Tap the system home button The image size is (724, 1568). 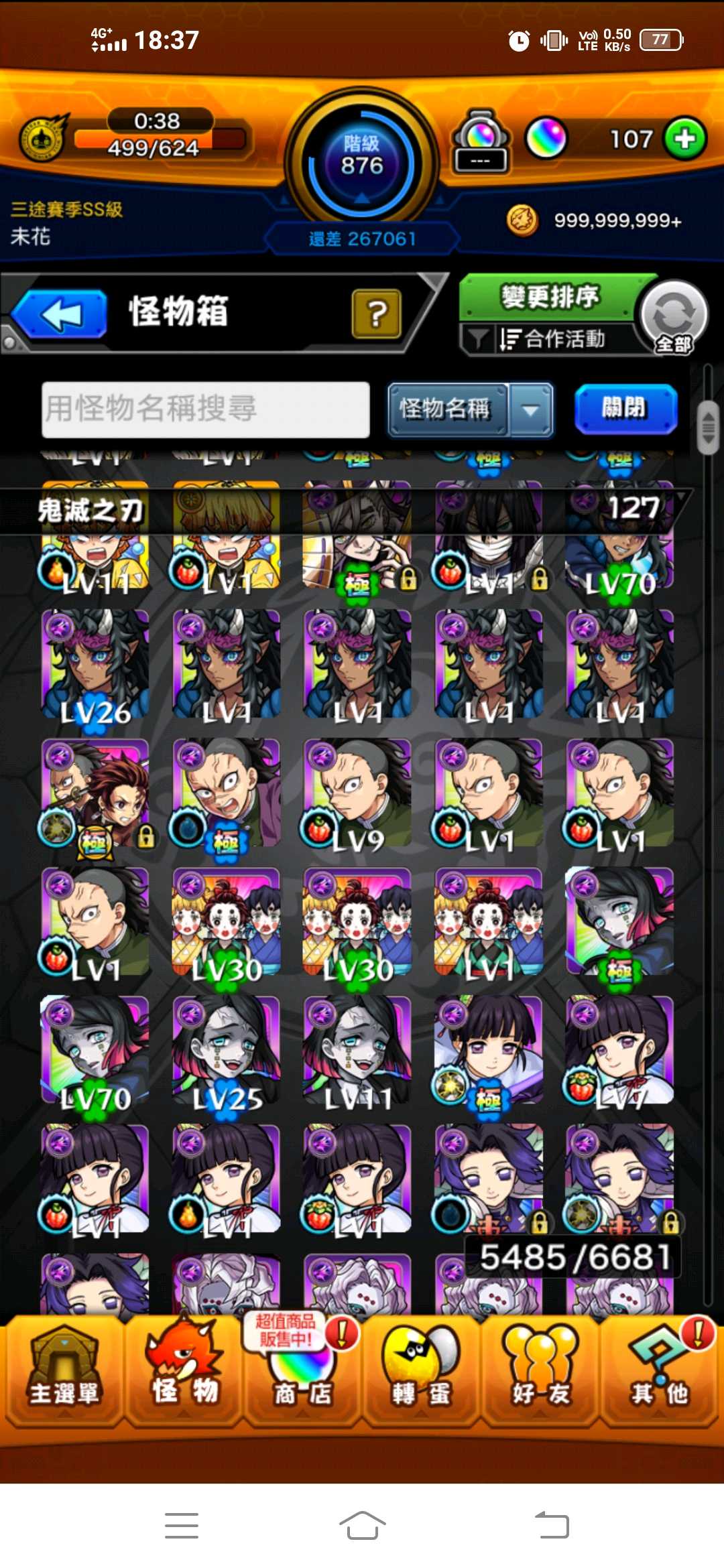(x=362, y=1526)
